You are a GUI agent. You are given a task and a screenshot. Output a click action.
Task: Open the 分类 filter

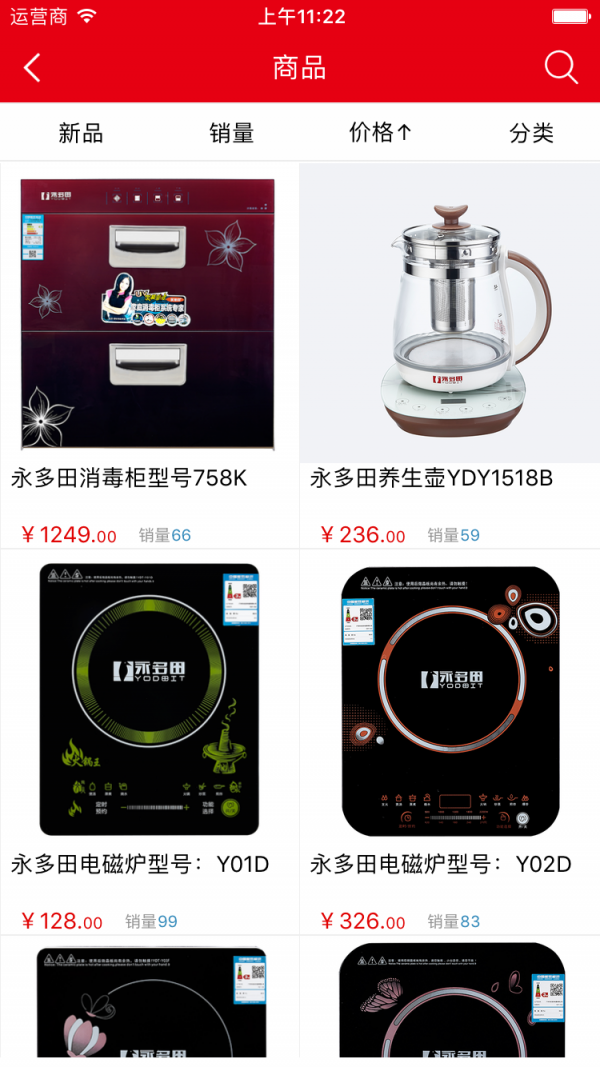click(531, 133)
